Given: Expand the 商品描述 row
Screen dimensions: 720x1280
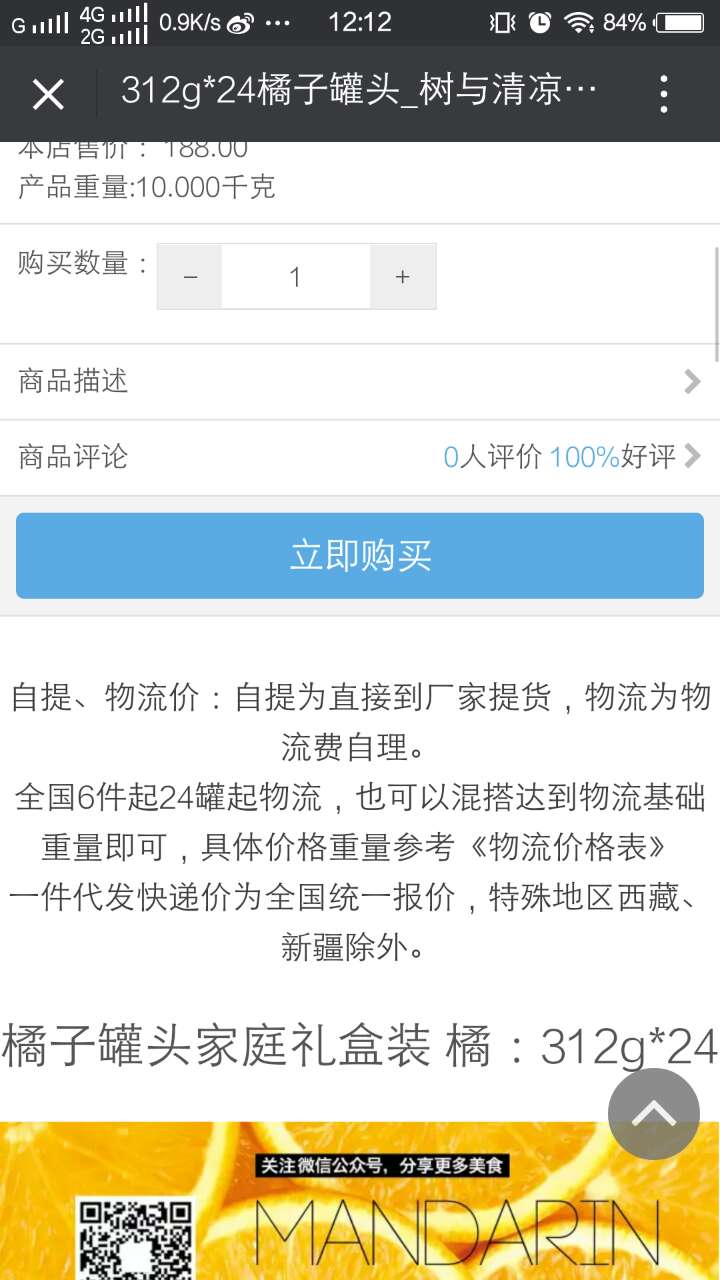Looking at the screenshot, I should (x=360, y=381).
